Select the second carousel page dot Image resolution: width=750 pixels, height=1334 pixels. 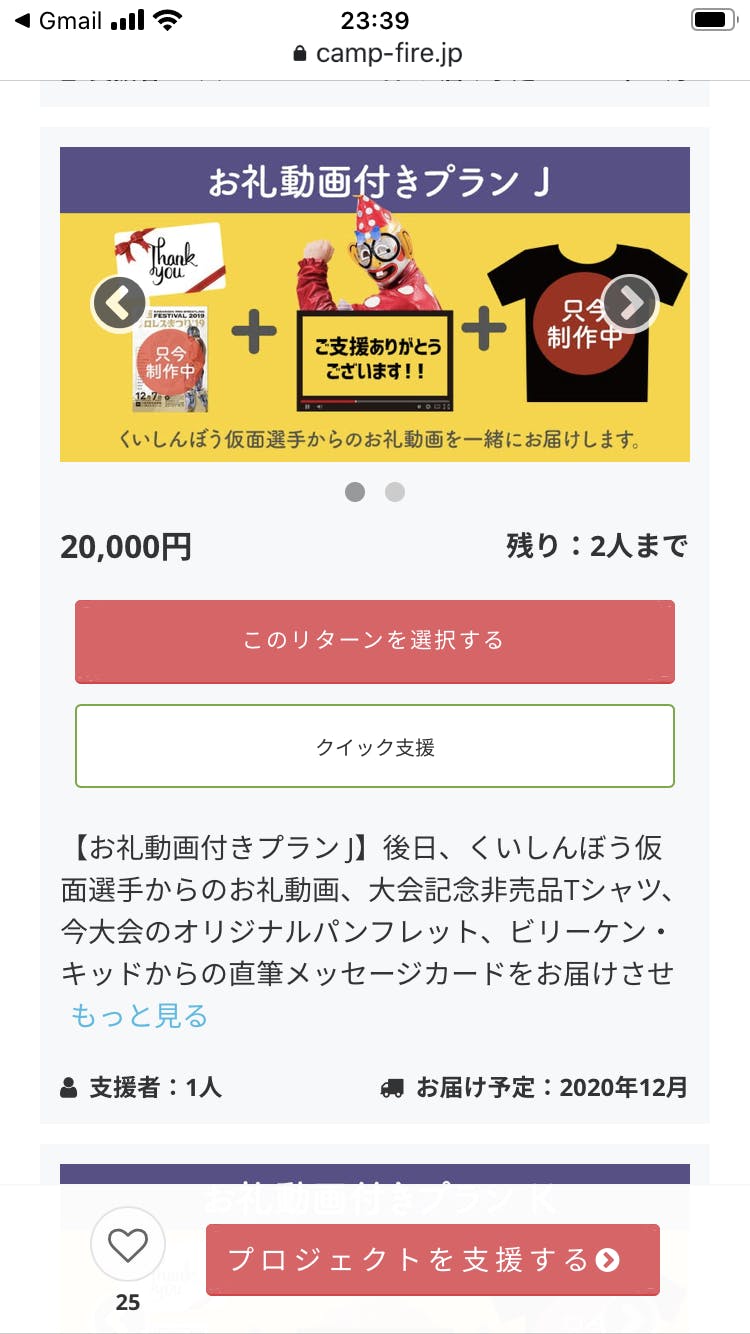pos(394,492)
